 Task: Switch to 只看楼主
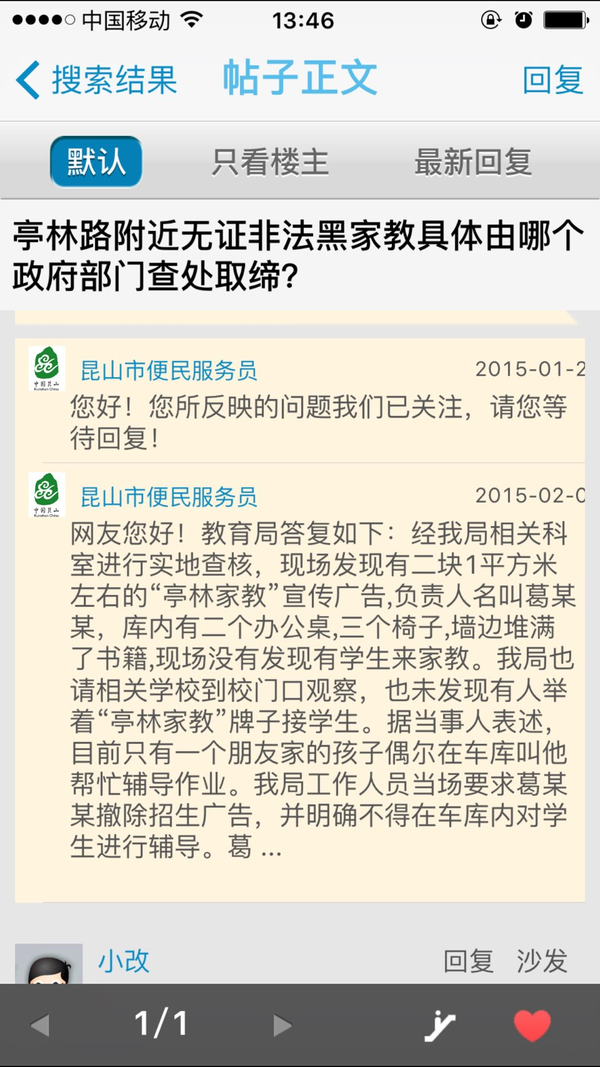click(270, 162)
